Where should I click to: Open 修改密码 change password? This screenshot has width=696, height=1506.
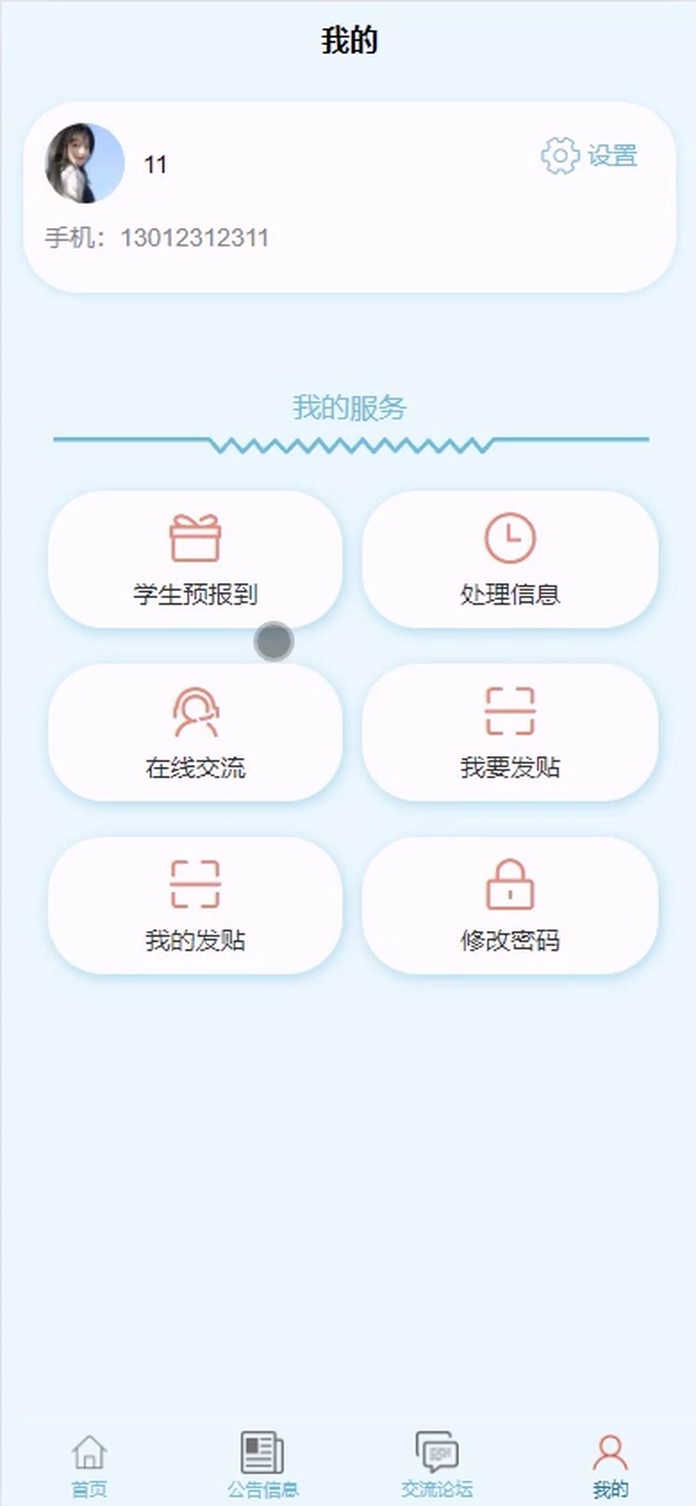tap(510, 906)
